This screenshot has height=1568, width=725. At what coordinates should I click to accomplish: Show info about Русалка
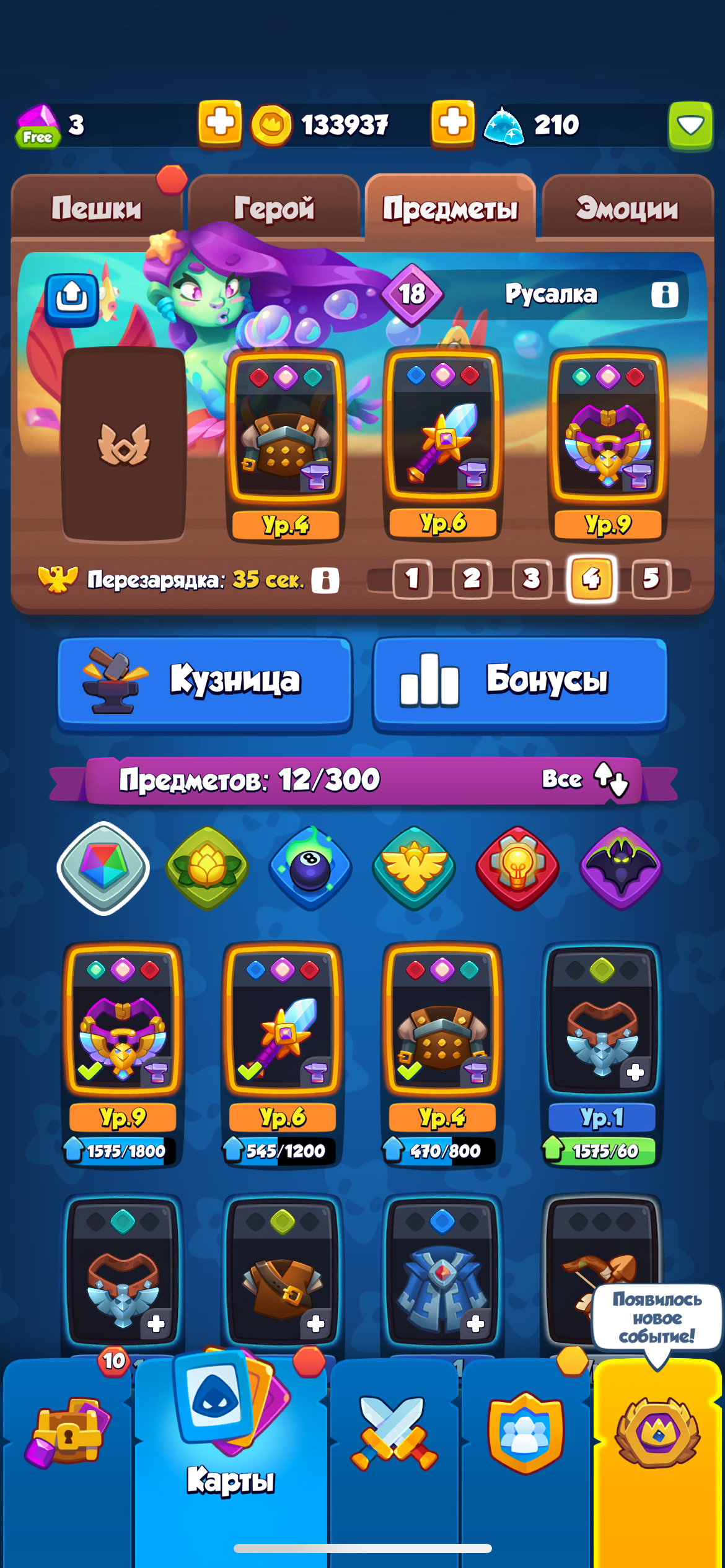pyautogui.click(x=664, y=294)
